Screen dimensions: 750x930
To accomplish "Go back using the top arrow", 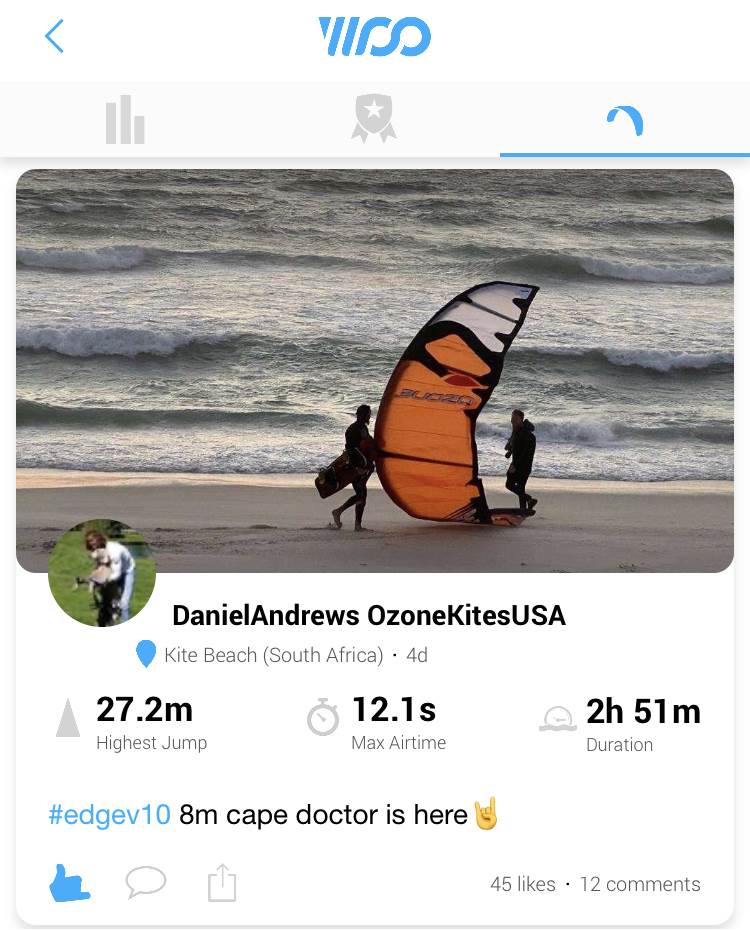I will coord(55,37).
